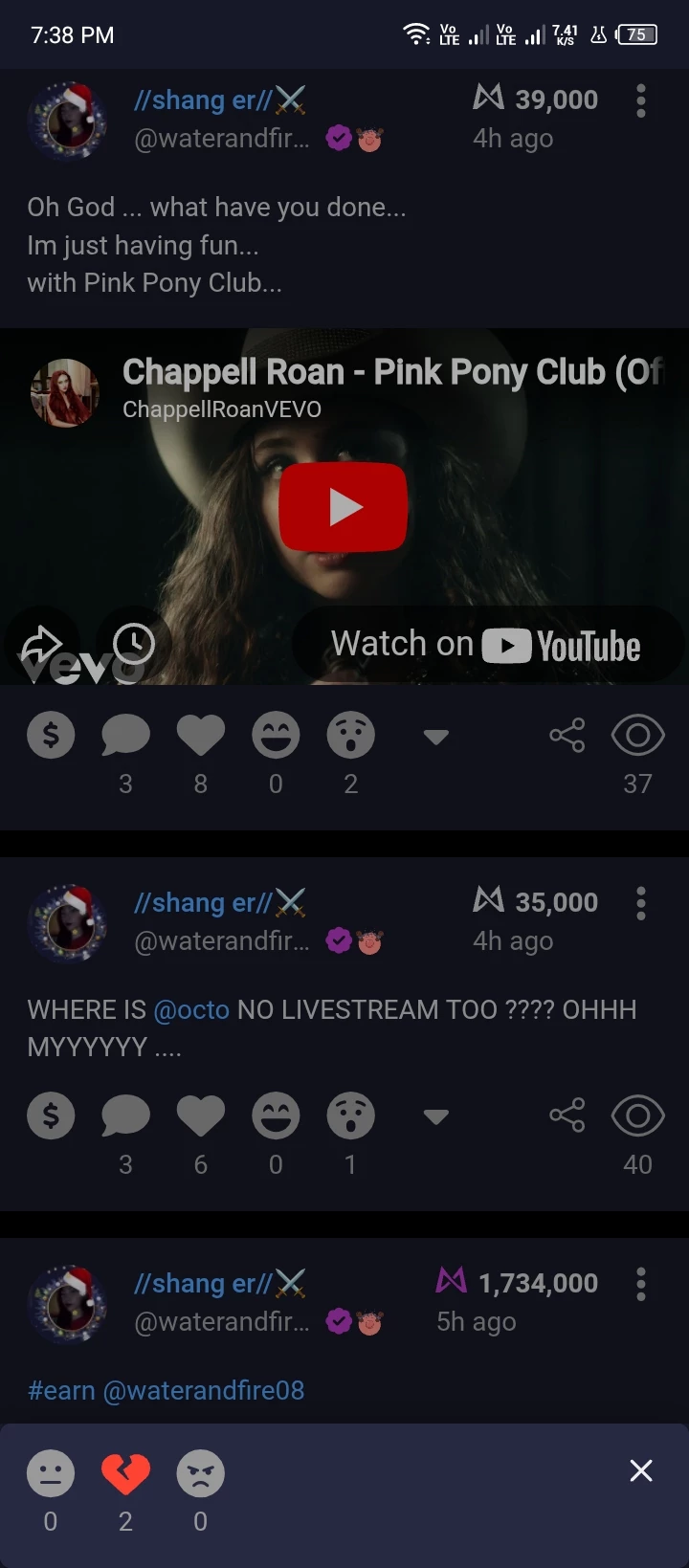Open the @octo mention link

(x=191, y=1010)
